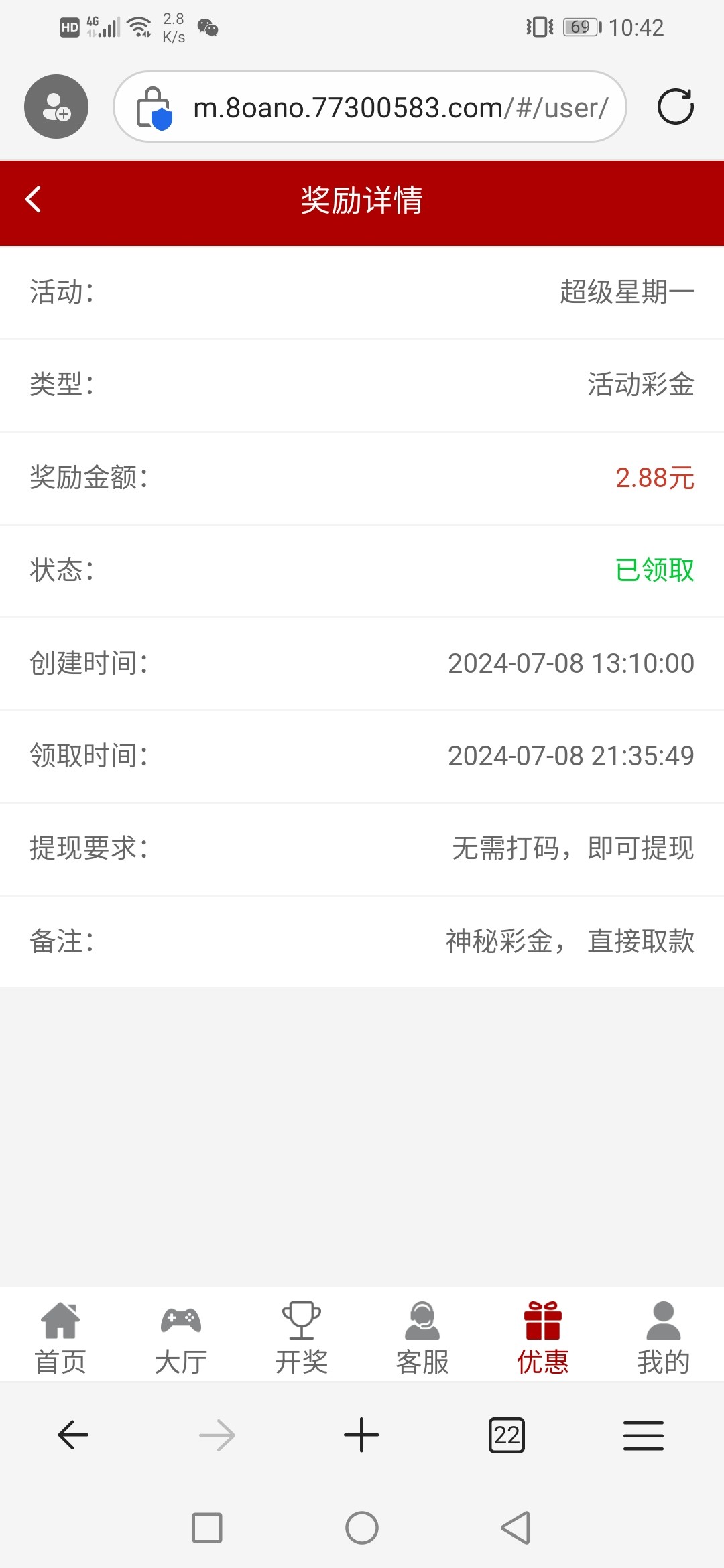Reload the page with the refresh icon

pyautogui.click(x=675, y=107)
